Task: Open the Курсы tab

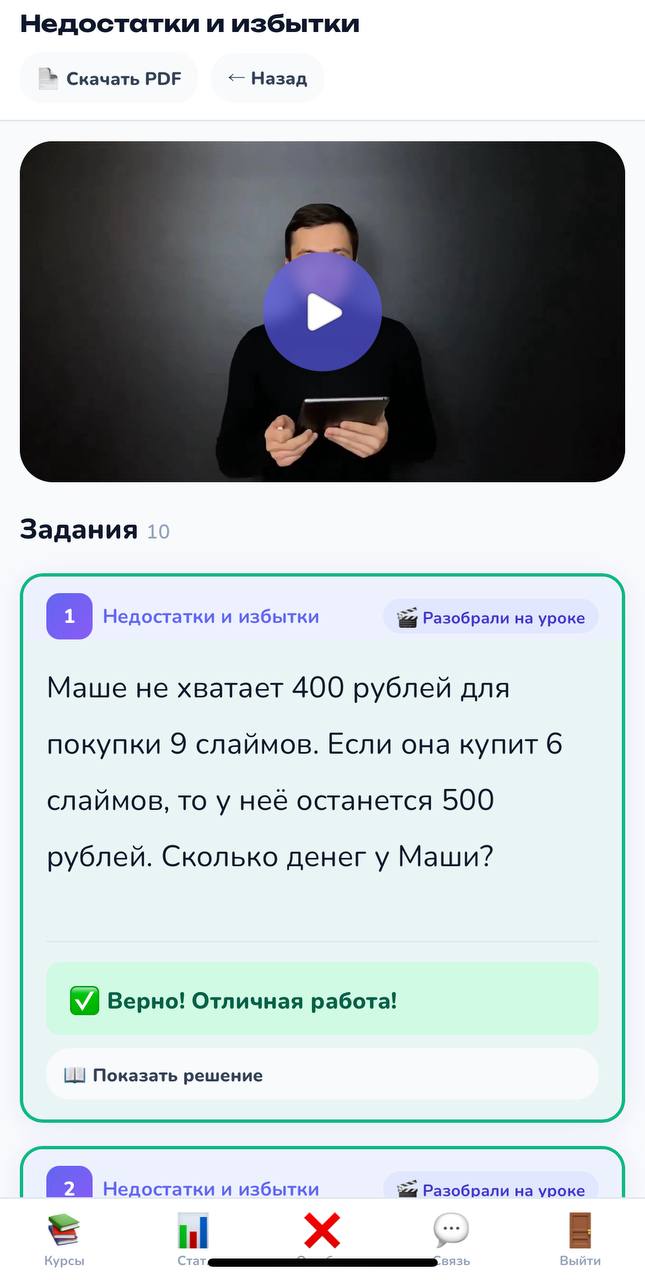Action: click(x=64, y=1238)
